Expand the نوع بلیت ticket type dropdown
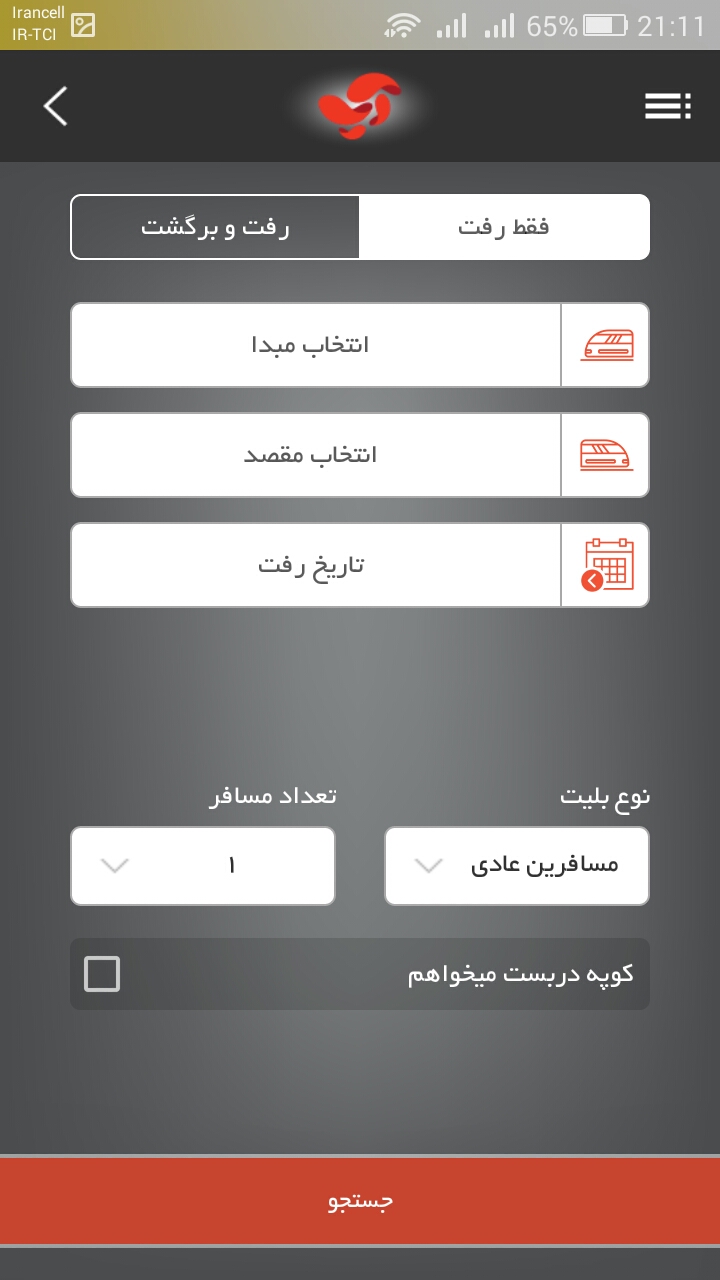The image size is (720, 1280). pos(517,866)
